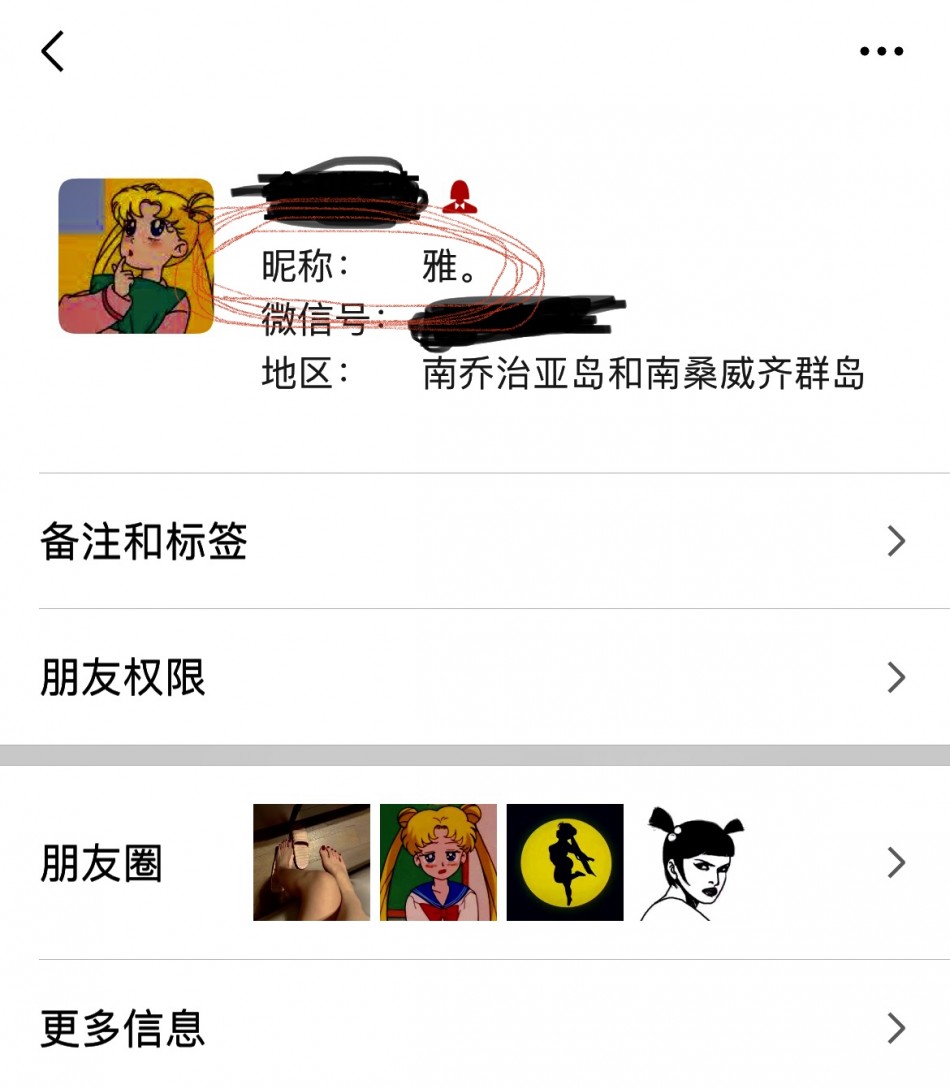Open 朋友权限 privacy row
The width and height of the screenshot is (950, 1089).
pyautogui.click(x=474, y=678)
